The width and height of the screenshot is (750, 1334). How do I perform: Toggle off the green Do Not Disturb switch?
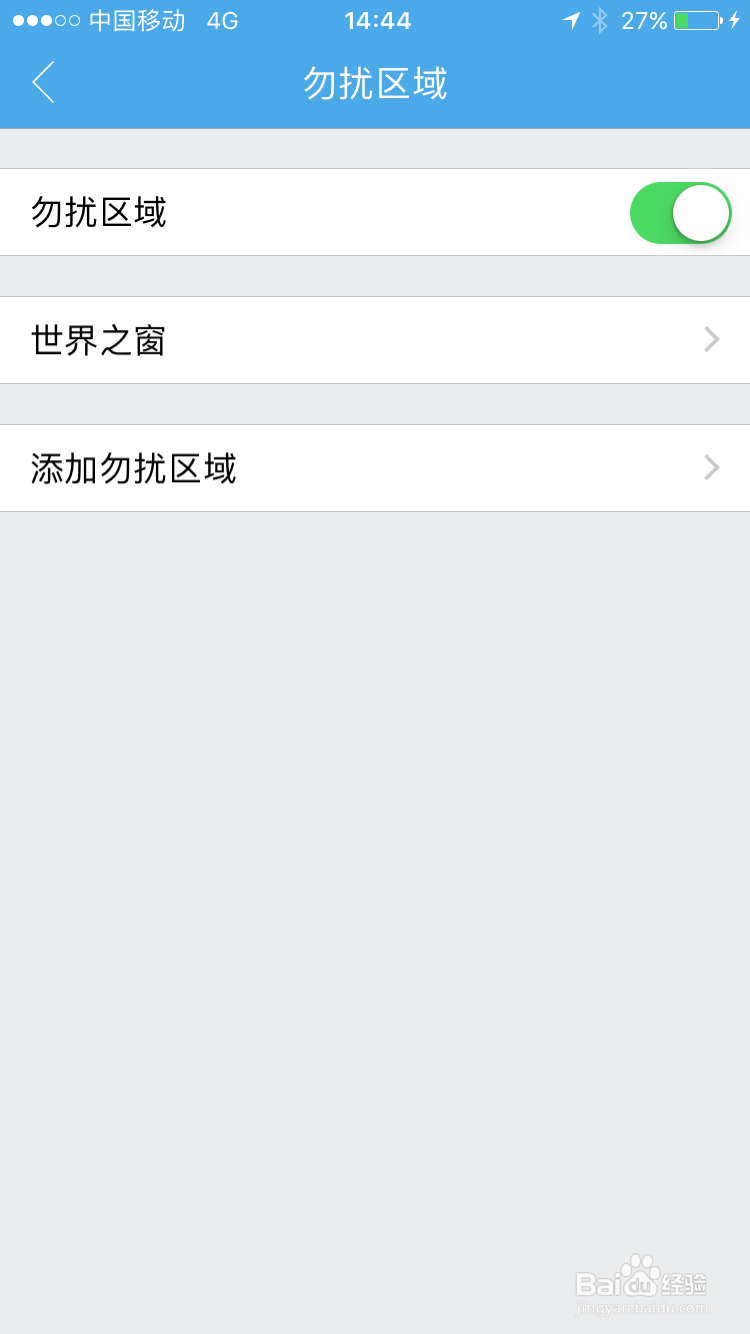click(680, 212)
